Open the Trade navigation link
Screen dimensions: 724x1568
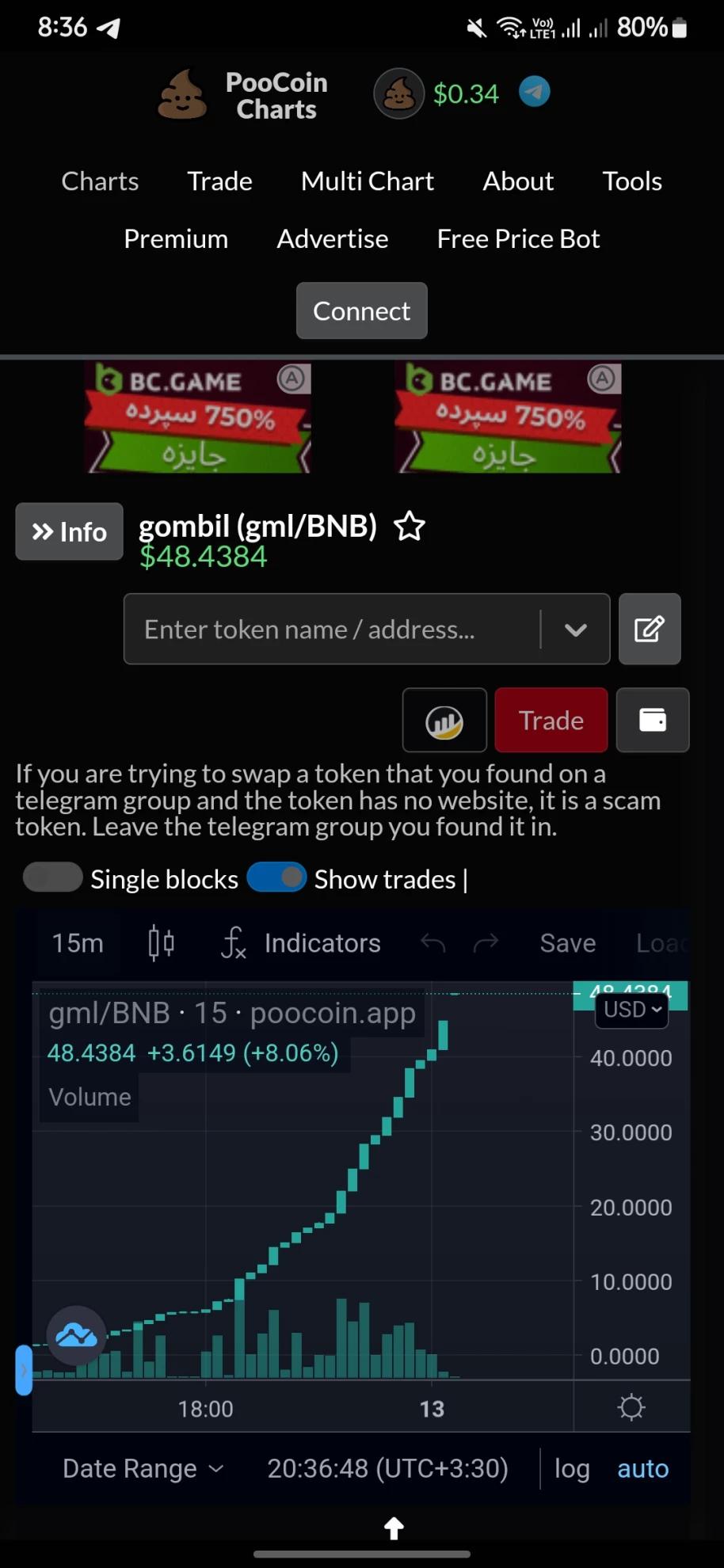219,181
